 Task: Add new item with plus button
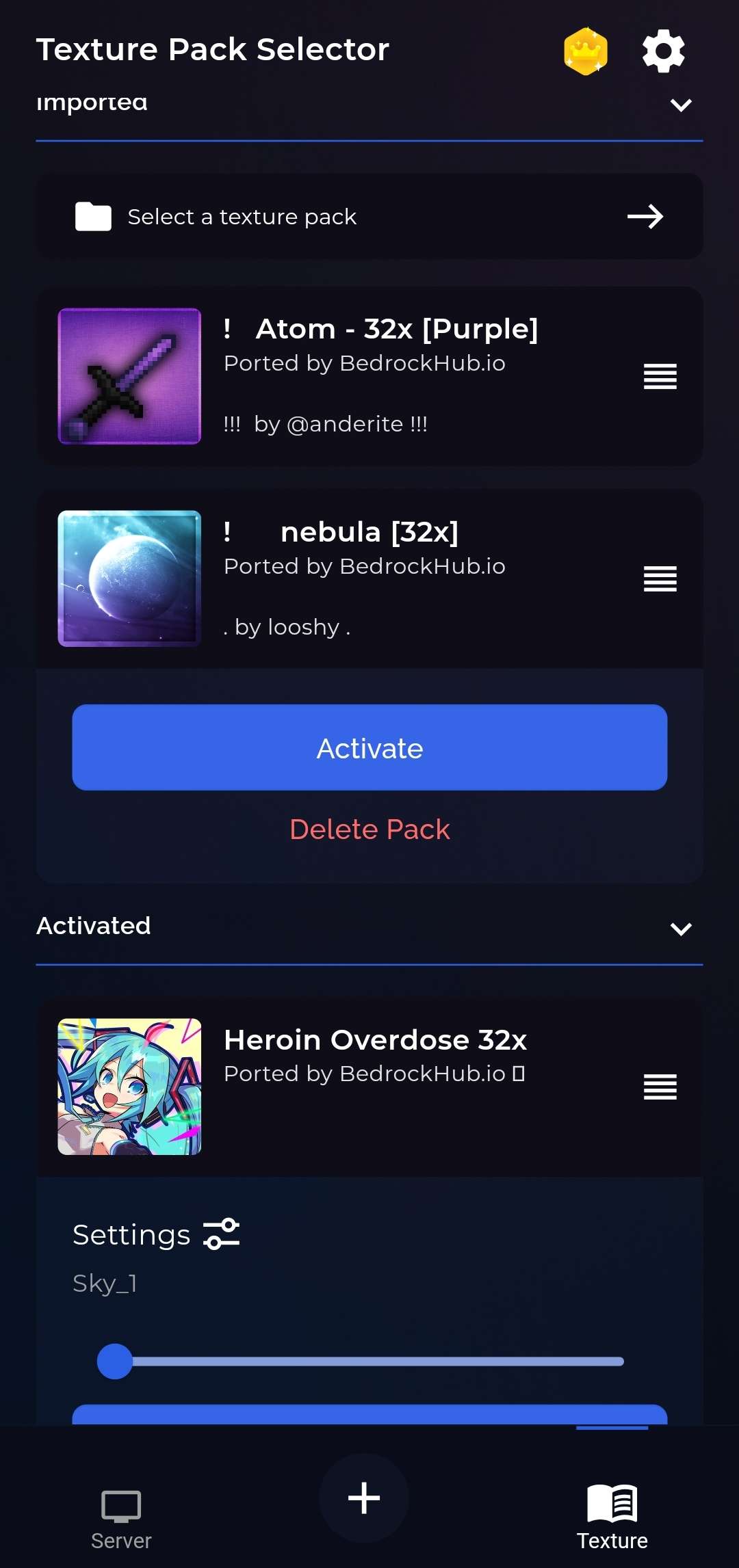tap(364, 1498)
